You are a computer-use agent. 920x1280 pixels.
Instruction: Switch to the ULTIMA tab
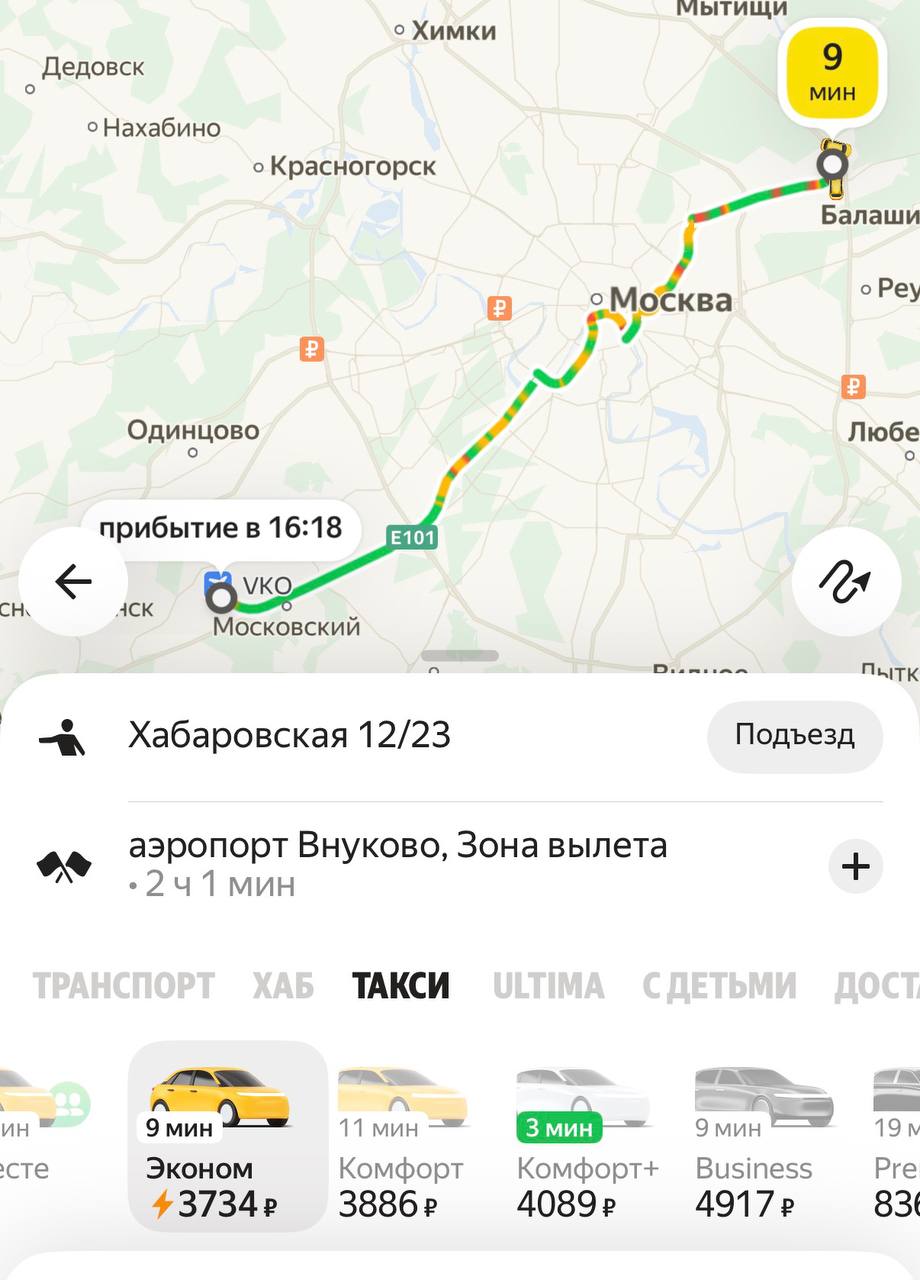click(548, 986)
